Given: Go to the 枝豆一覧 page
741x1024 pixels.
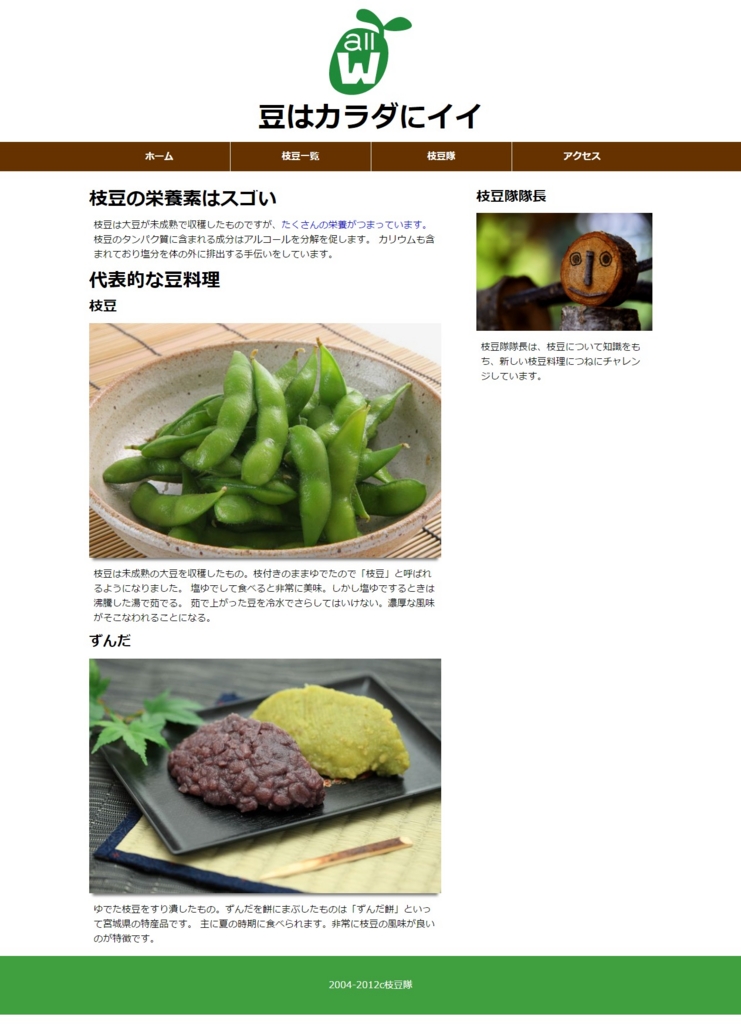Looking at the screenshot, I should click(x=300, y=156).
